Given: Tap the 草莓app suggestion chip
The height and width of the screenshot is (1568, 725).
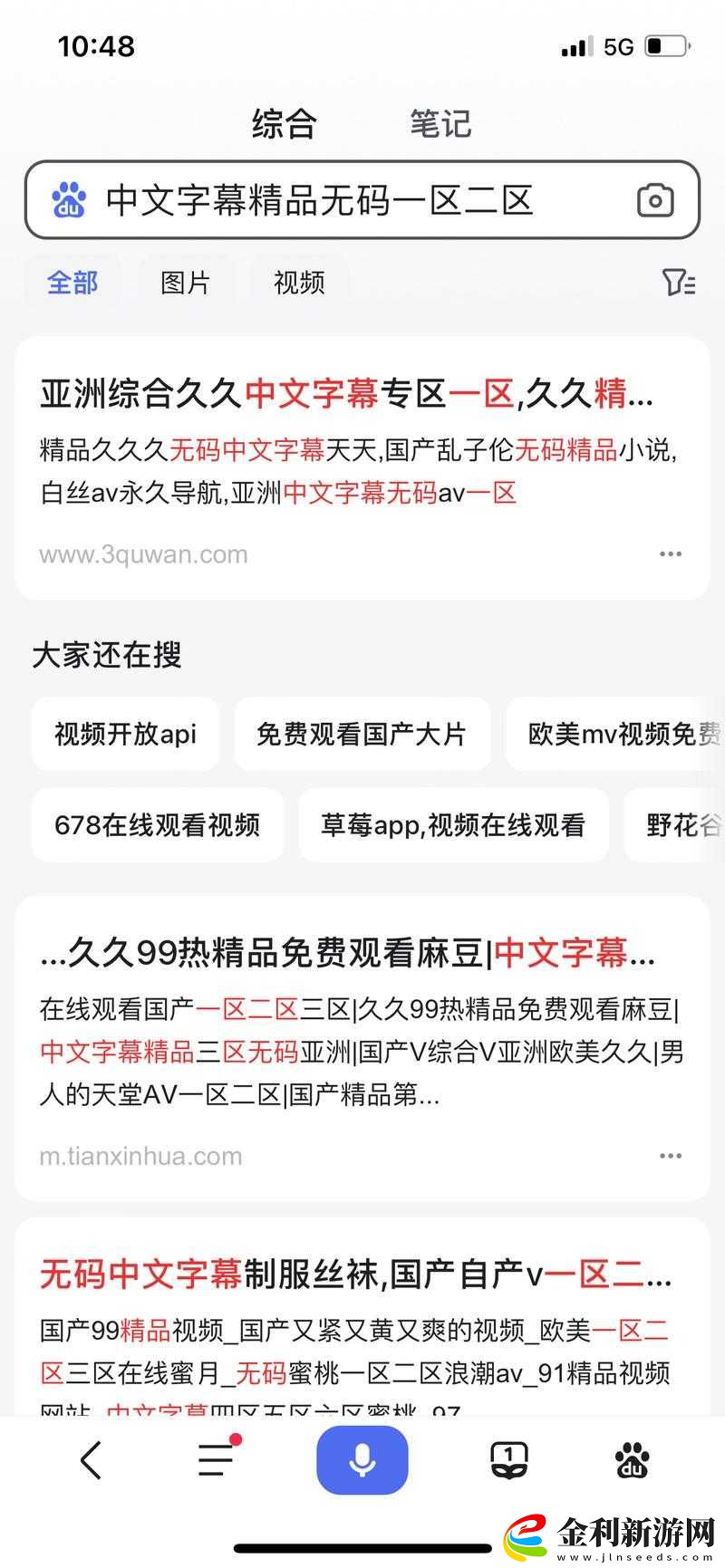Looking at the screenshot, I should point(454,825).
